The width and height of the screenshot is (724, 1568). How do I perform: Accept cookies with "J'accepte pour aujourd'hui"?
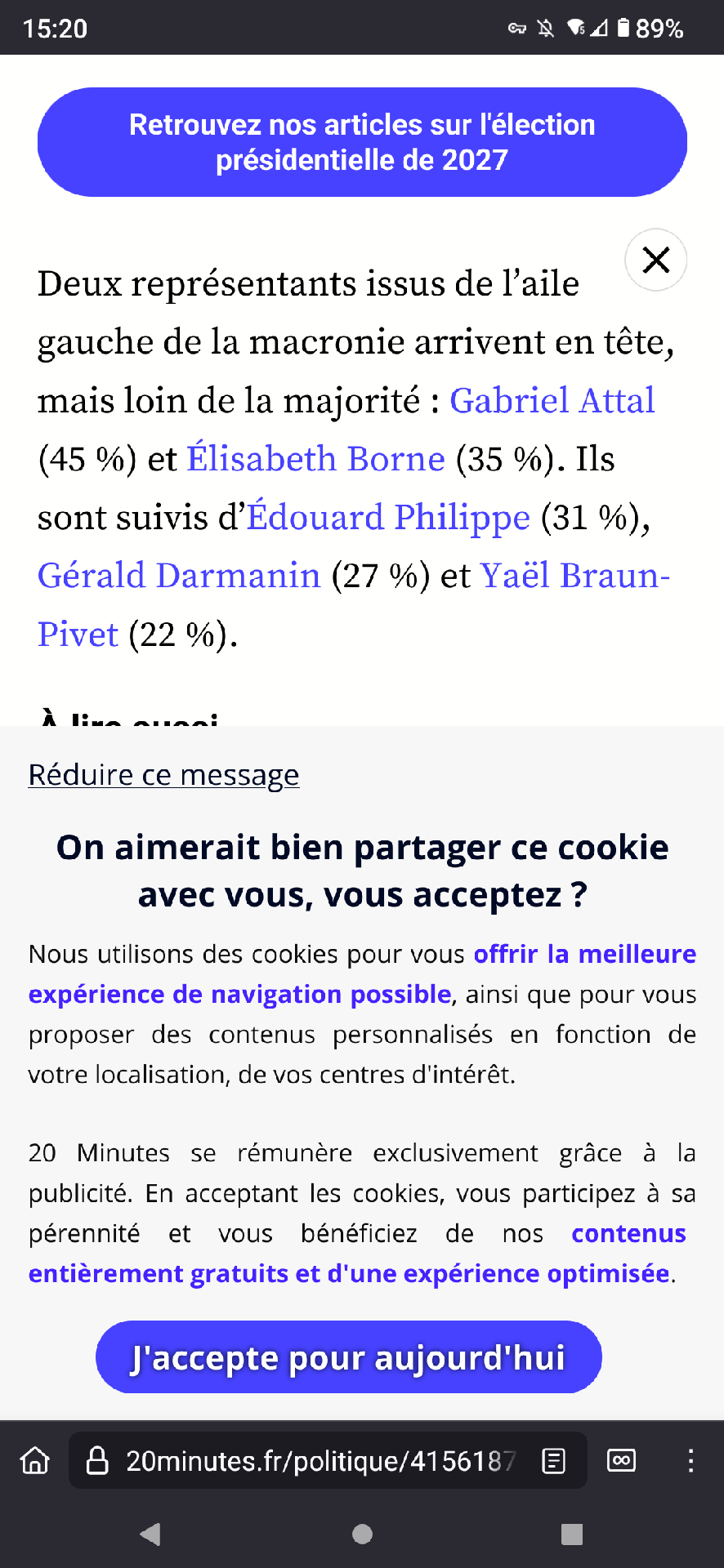coord(349,1357)
